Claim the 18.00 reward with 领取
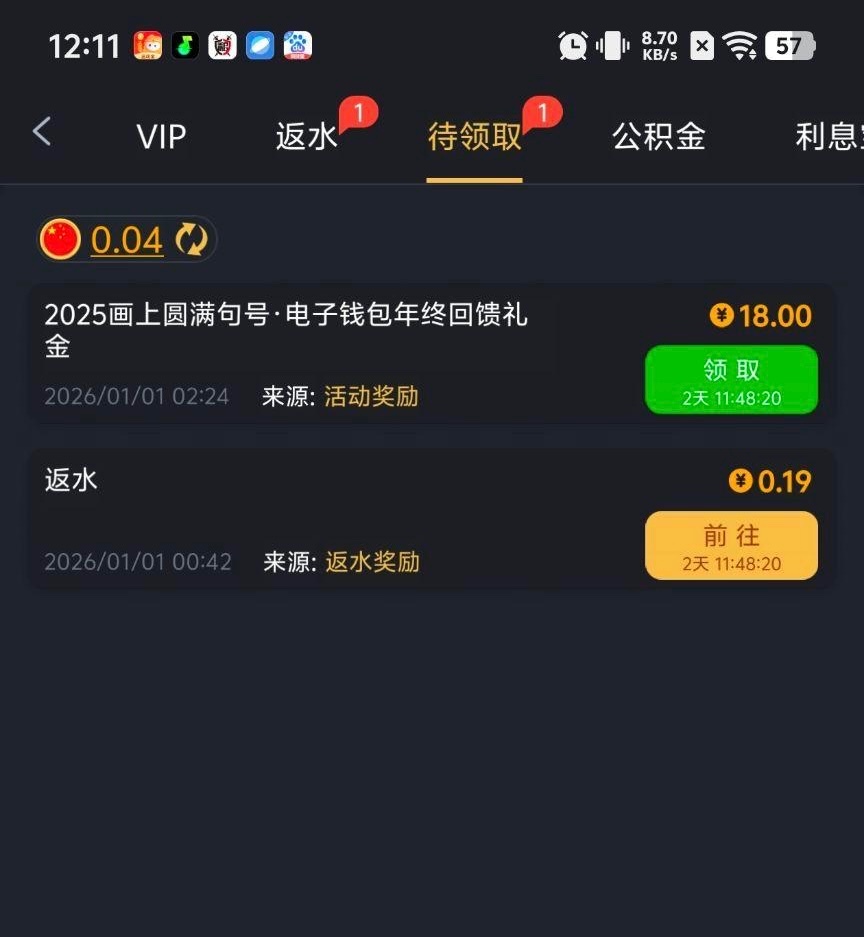The height and width of the screenshot is (937, 864). [x=731, y=380]
